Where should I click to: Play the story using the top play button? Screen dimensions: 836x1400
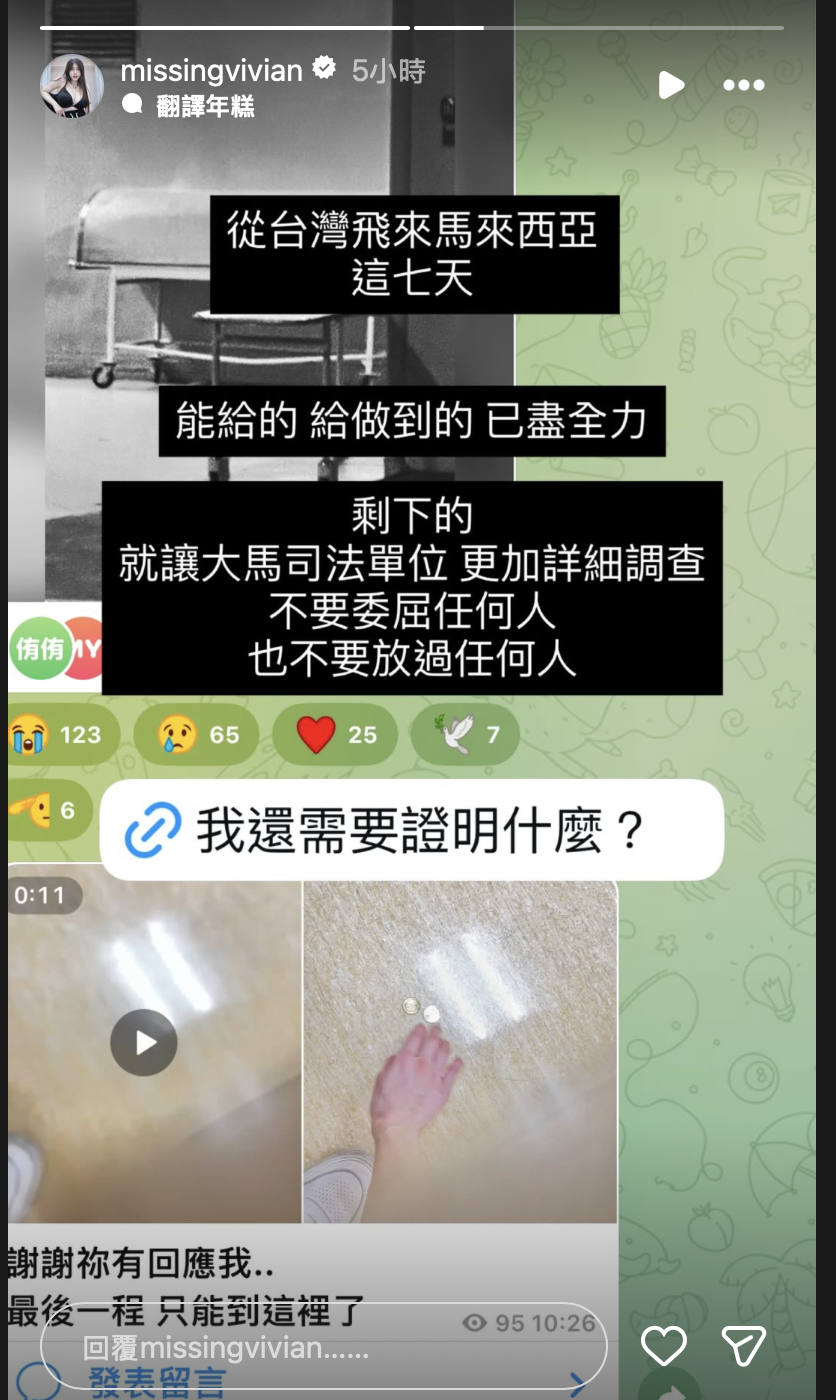pyautogui.click(x=669, y=85)
